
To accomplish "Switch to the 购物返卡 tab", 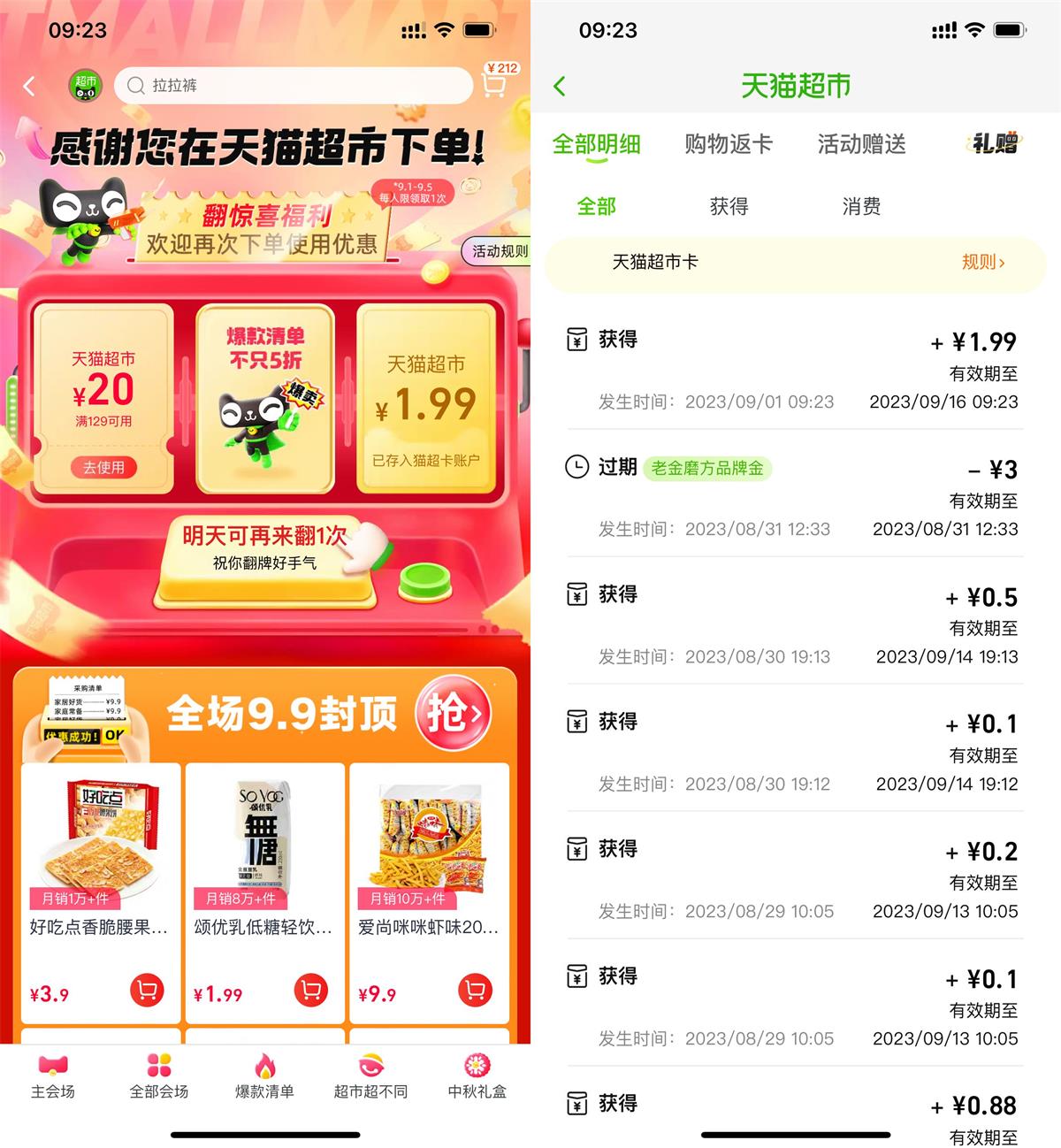I will [729, 144].
